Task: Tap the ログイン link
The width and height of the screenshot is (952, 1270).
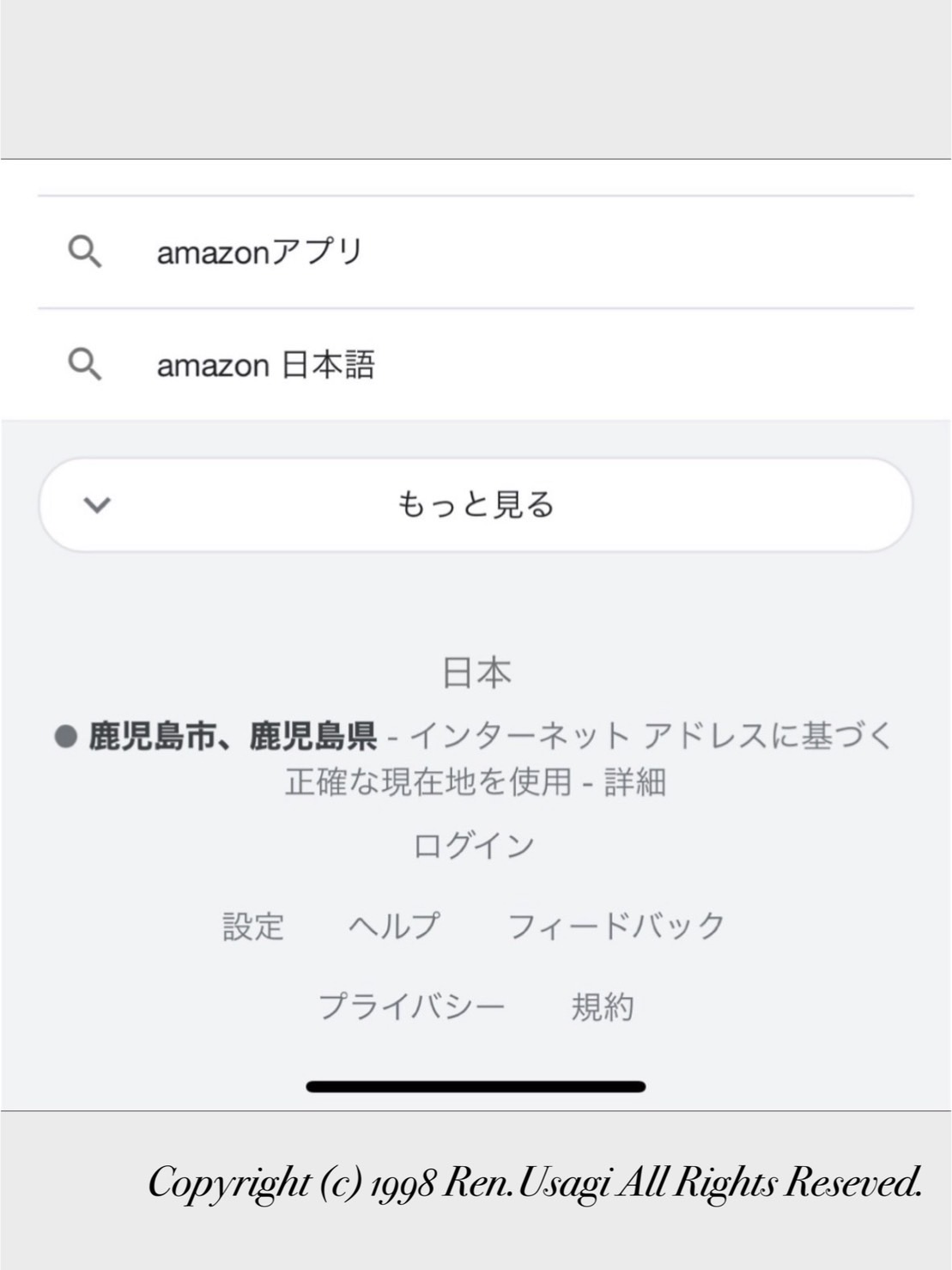Action: [x=475, y=846]
